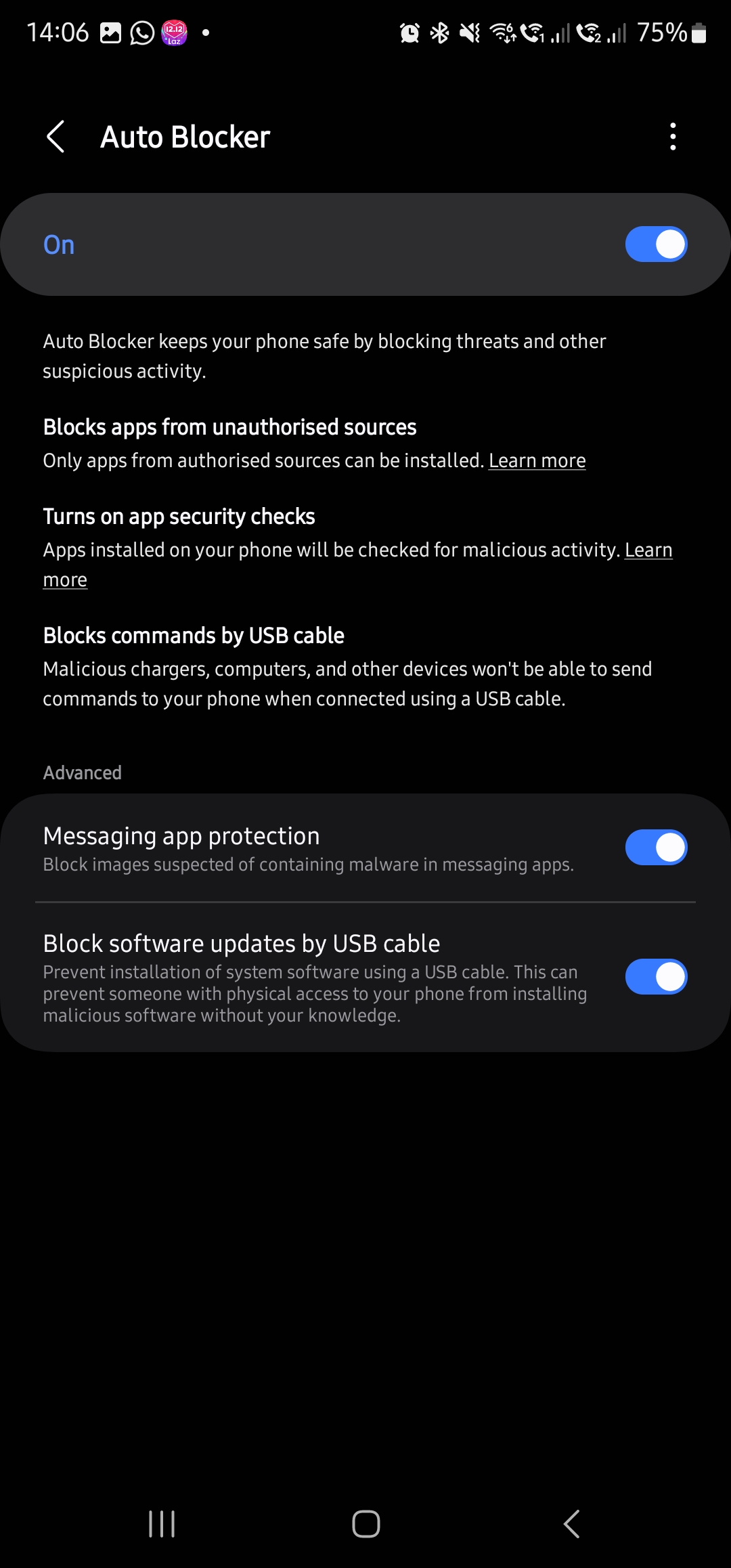Tap the muted sound status icon
This screenshot has height=1568, width=731.
(x=470, y=32)
